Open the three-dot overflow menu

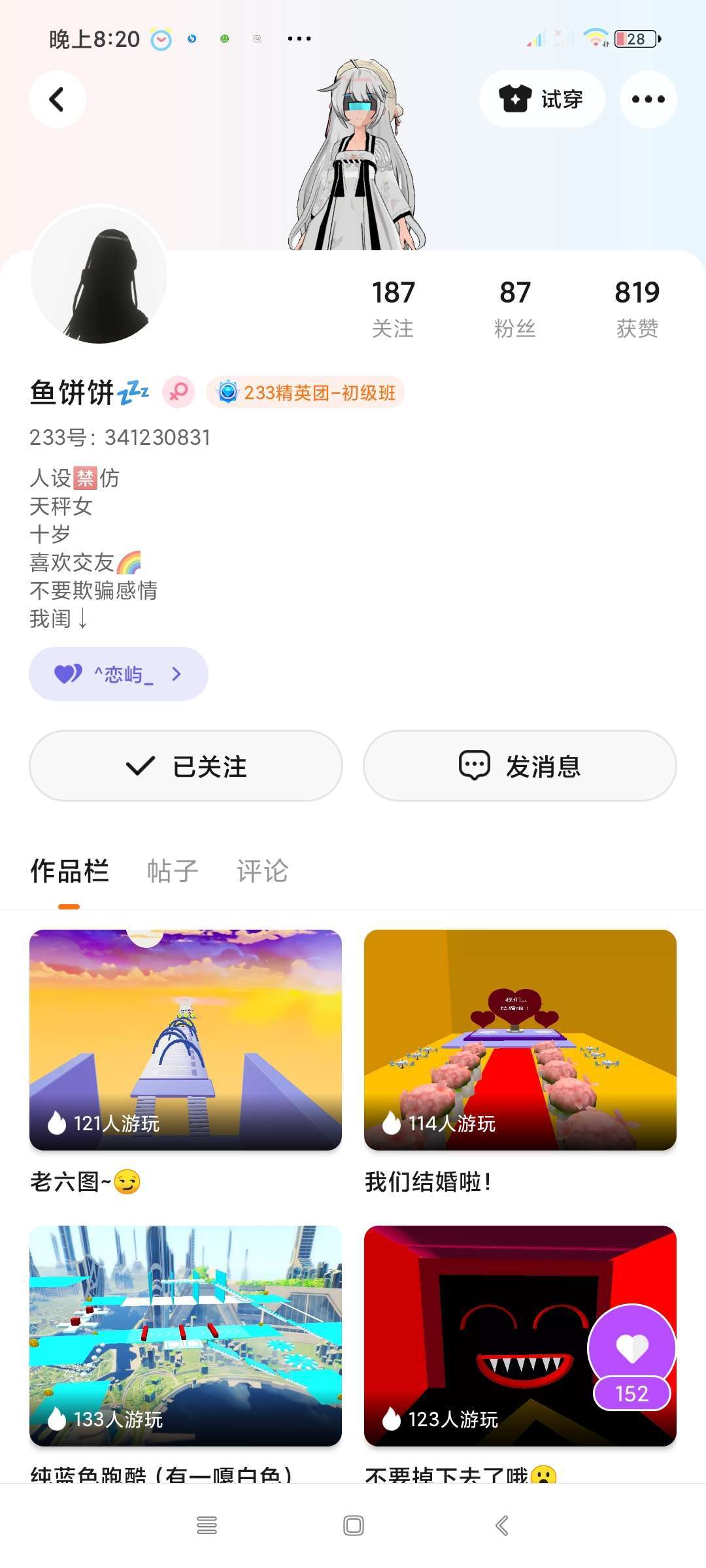click(x=648, y=99)
